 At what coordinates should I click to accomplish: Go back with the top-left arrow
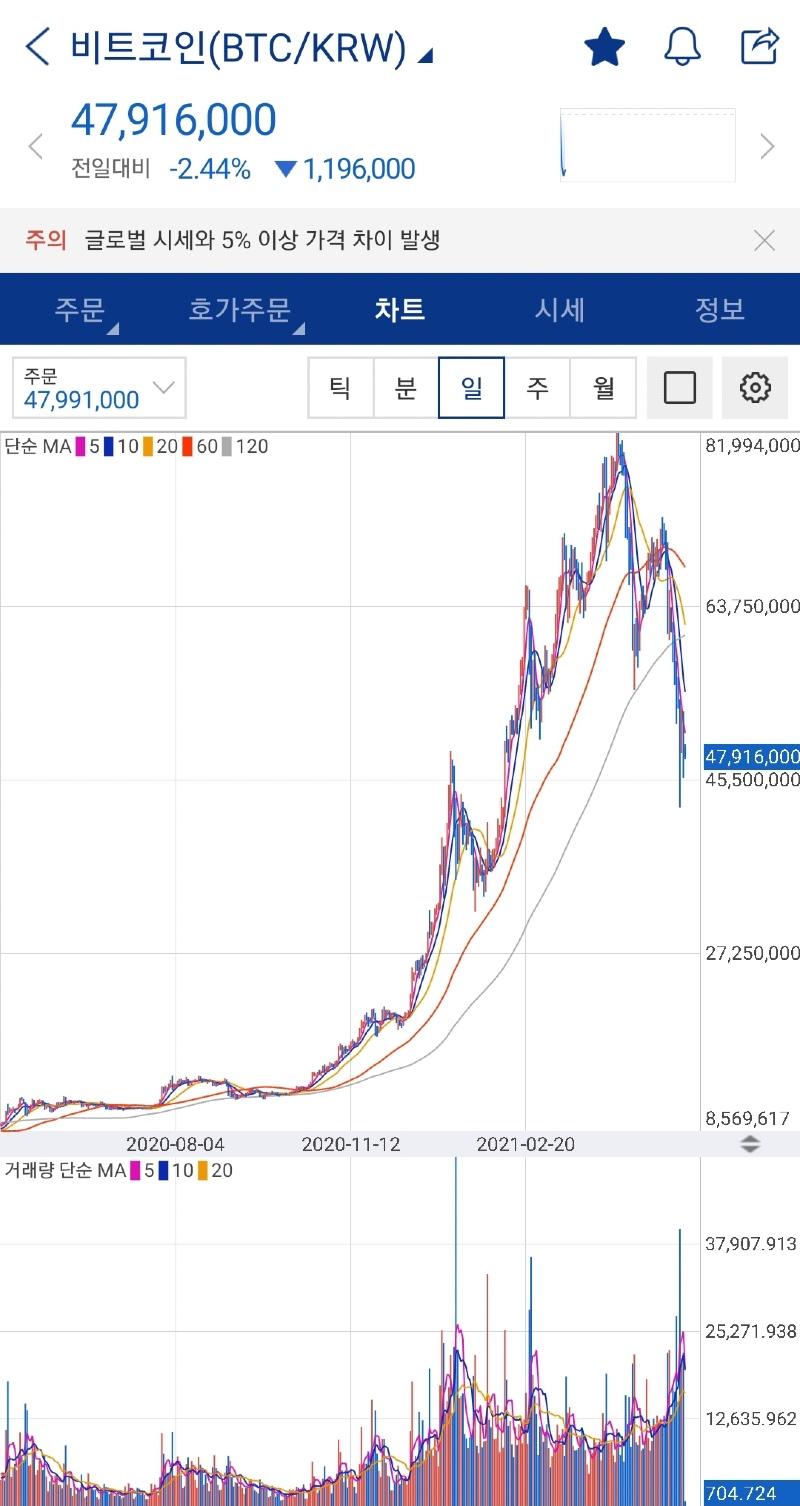pyautogui.click(x=37, y=47)
